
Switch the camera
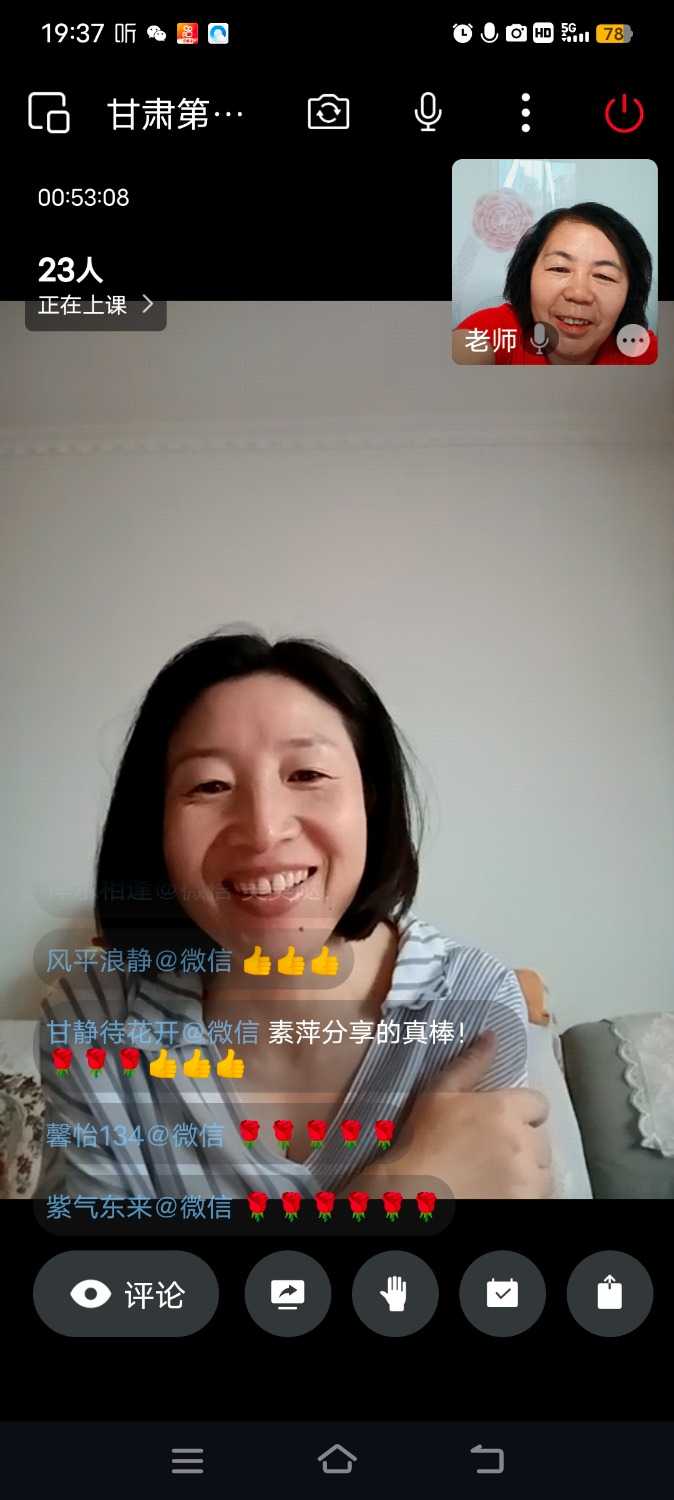[328, 112]
